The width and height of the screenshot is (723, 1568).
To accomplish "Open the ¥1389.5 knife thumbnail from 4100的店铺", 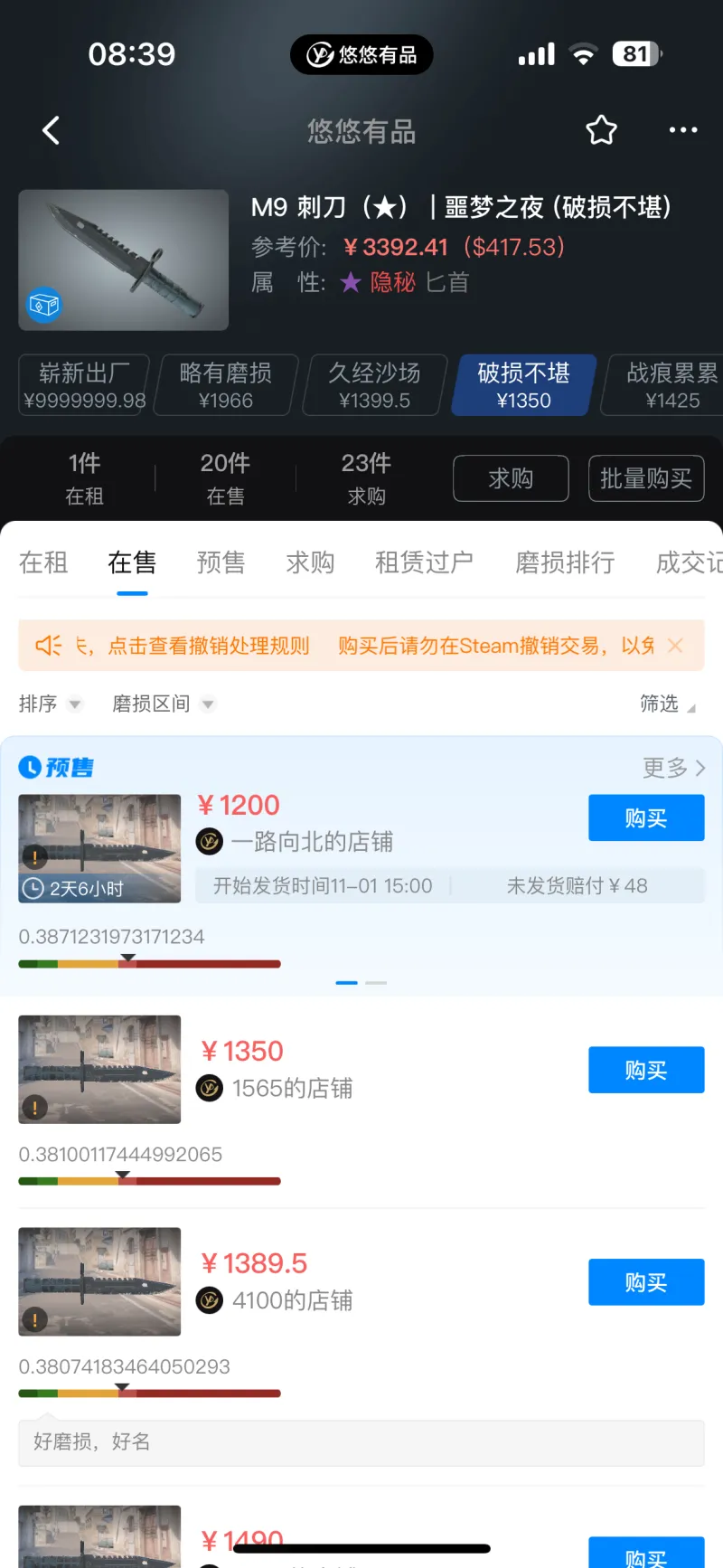I will point(99,1281).
